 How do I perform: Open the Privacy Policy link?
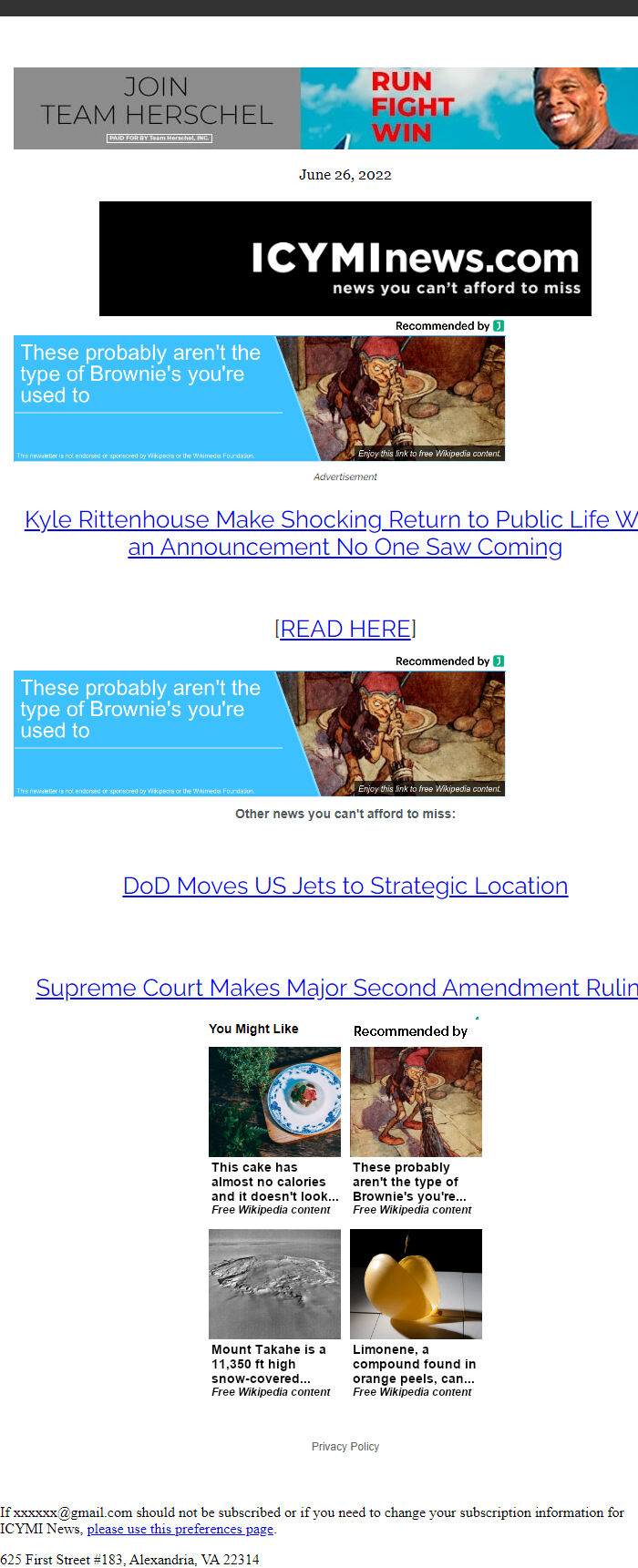(345, 1446)
